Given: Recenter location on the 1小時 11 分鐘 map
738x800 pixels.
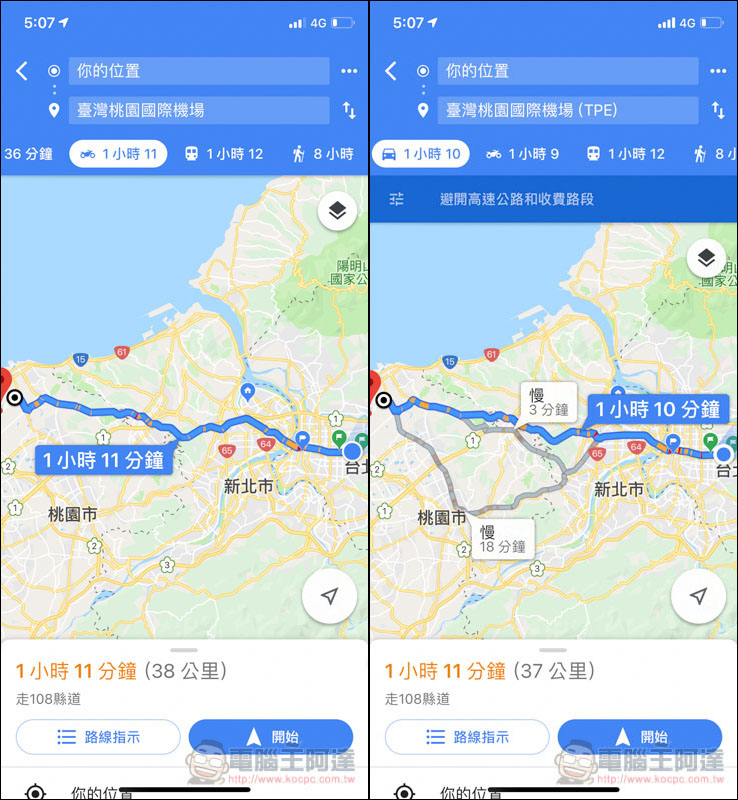Looking at the screenshot, I should (x=329, y=596).
